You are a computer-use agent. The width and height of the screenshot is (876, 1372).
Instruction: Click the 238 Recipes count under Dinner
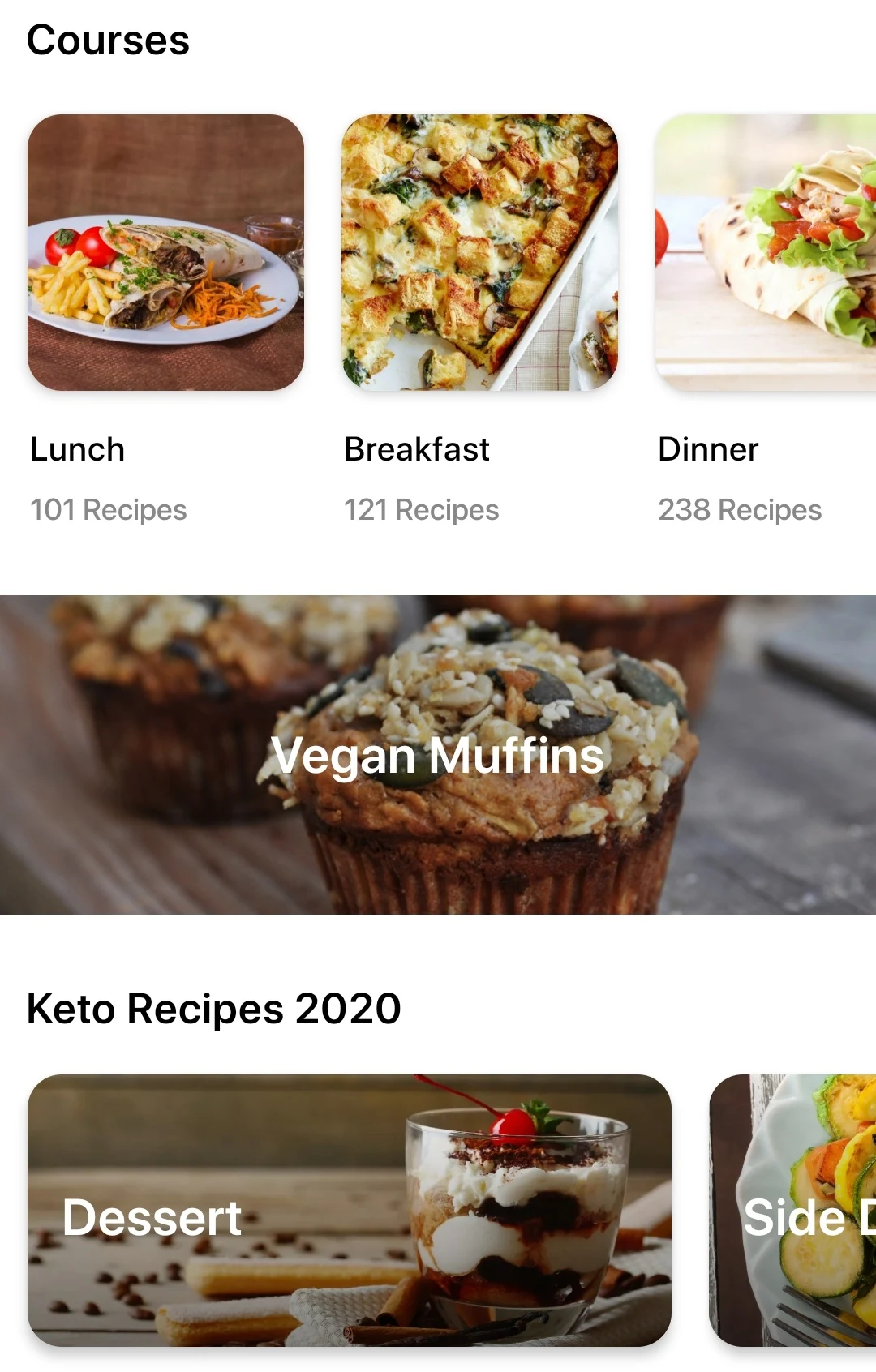pyautogui.click(x=741, y=510)
